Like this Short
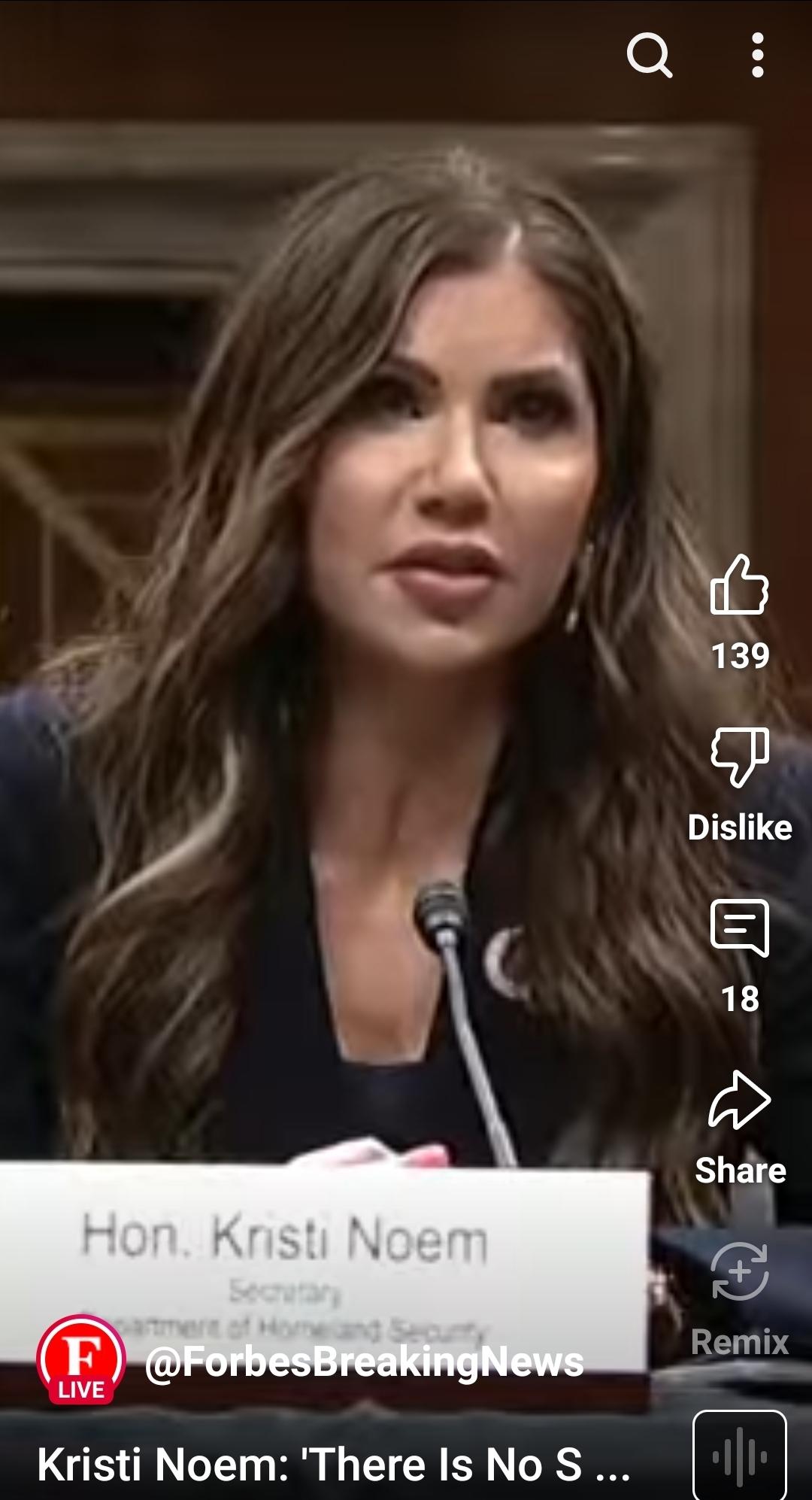Image resolution: width=812 pixels, height=1500 pixels. (x=740, y=585)
